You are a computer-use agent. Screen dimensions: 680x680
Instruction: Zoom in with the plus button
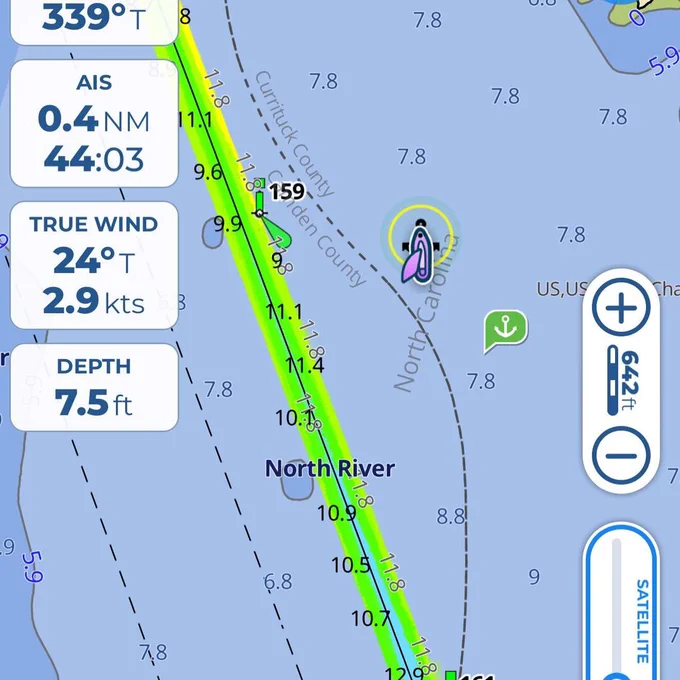[x=621, y=307]
